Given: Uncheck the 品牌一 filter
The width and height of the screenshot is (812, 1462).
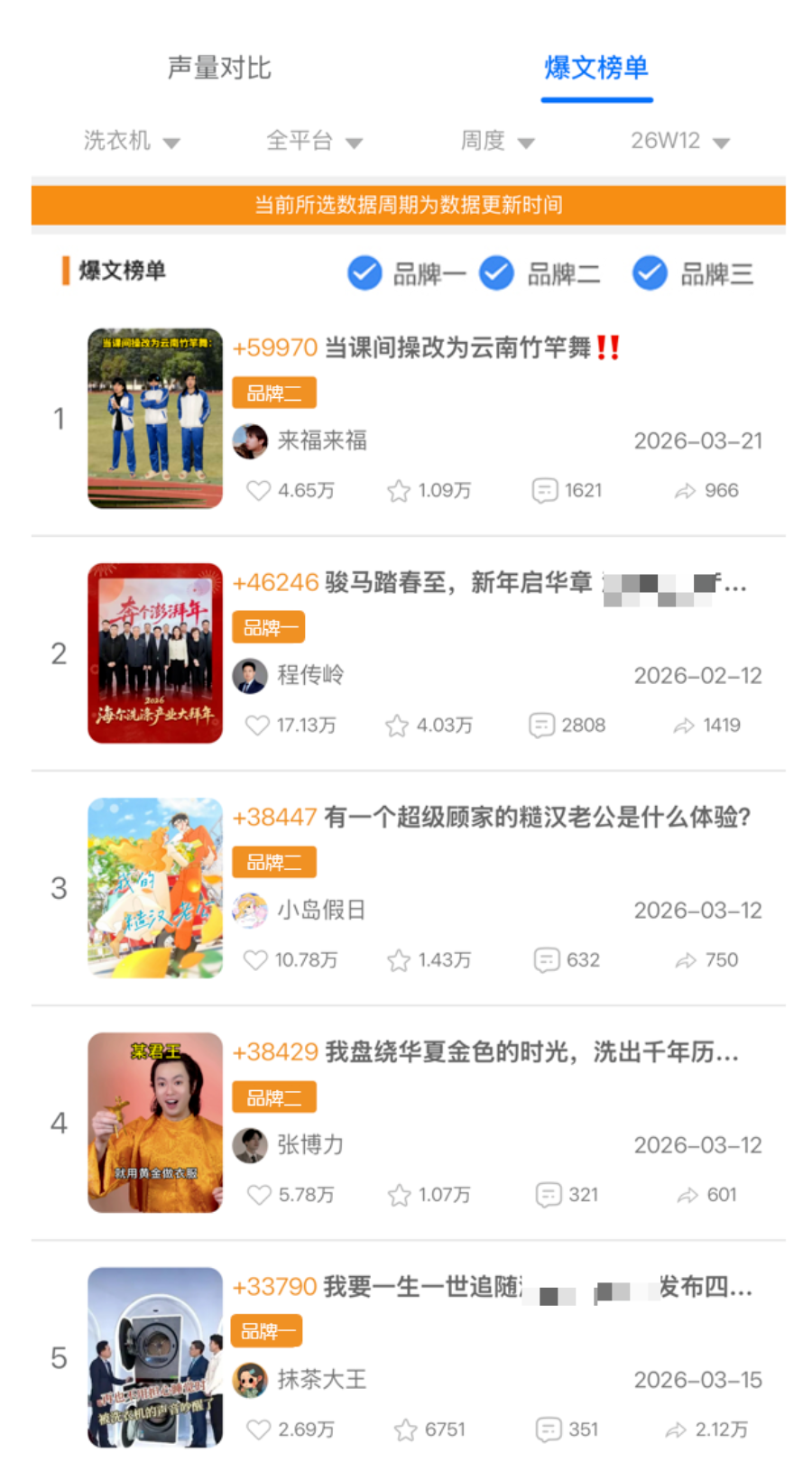Looking at the screenshot, I should click(365, 273).
